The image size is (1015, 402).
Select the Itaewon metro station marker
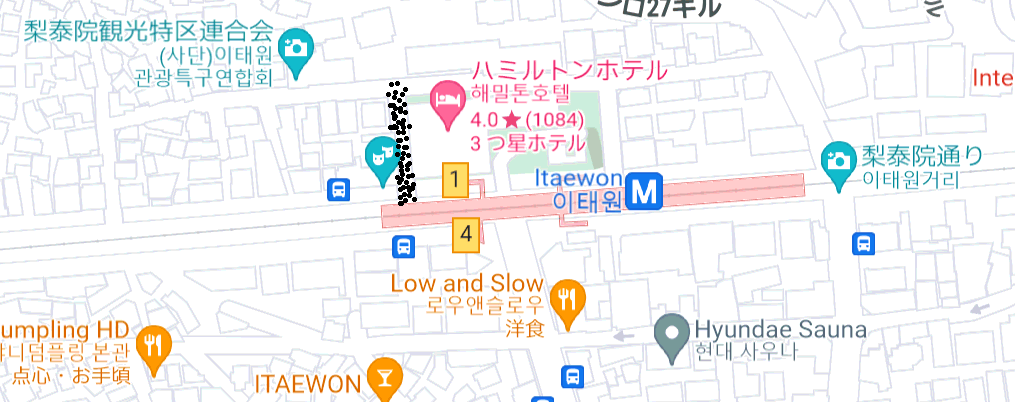pyautogui.click(x=646, y=189)
